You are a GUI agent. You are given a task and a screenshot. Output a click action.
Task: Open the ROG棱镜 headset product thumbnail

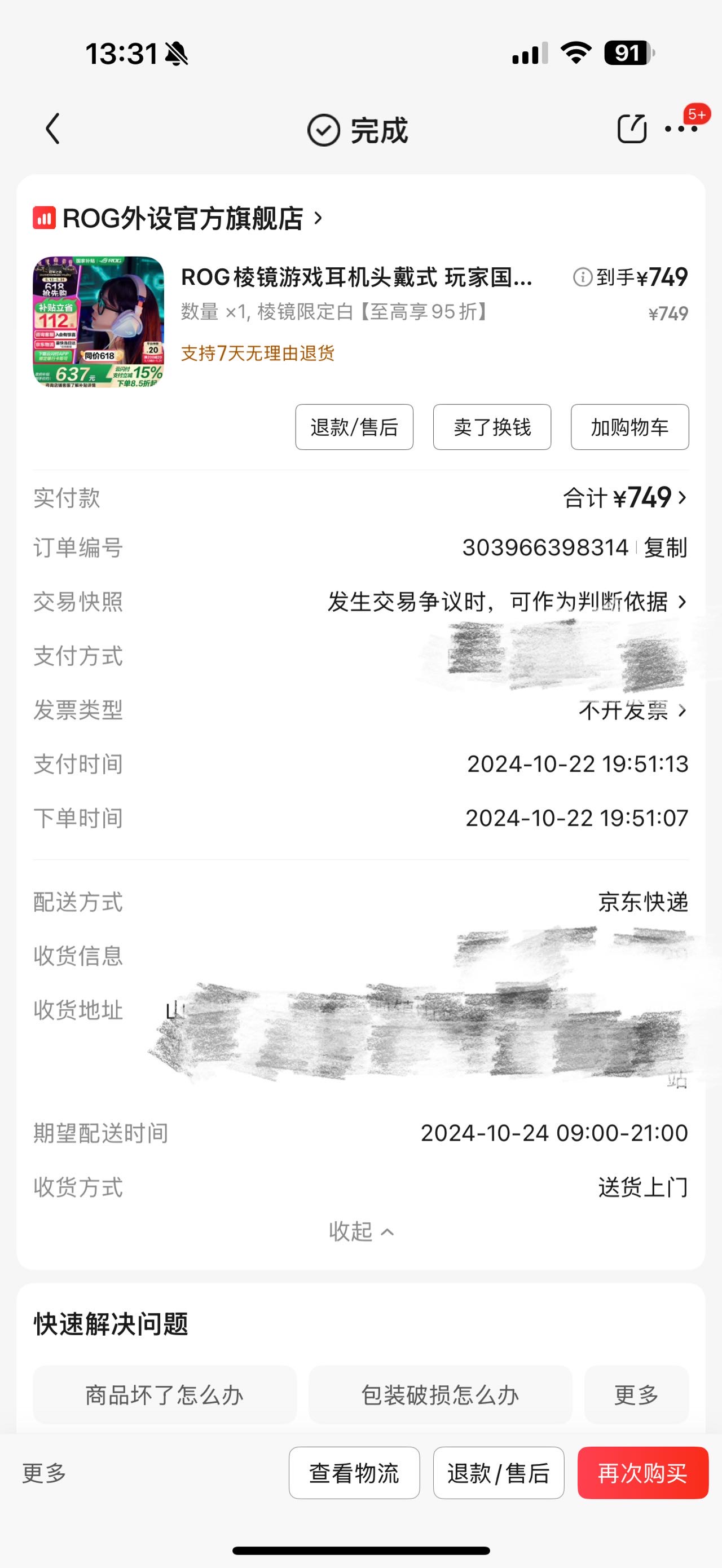99,322
